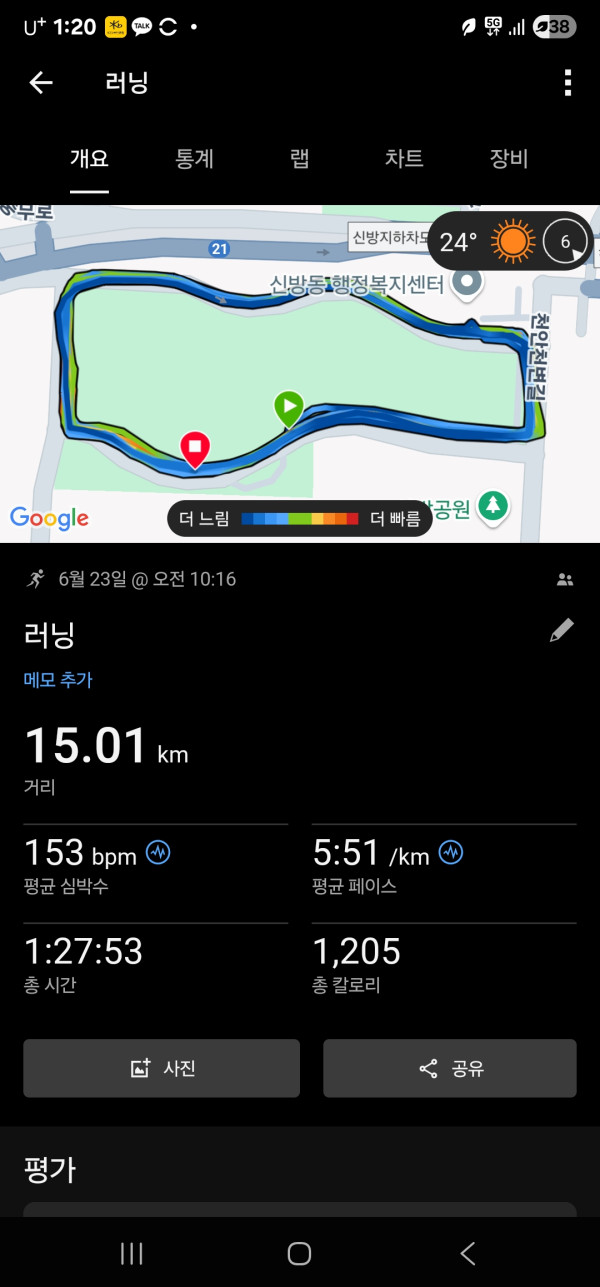Viewport: 600px width, 1287px height.
Task: Open recent apps from the navigation bar
Action: (x=131, y=1253)
